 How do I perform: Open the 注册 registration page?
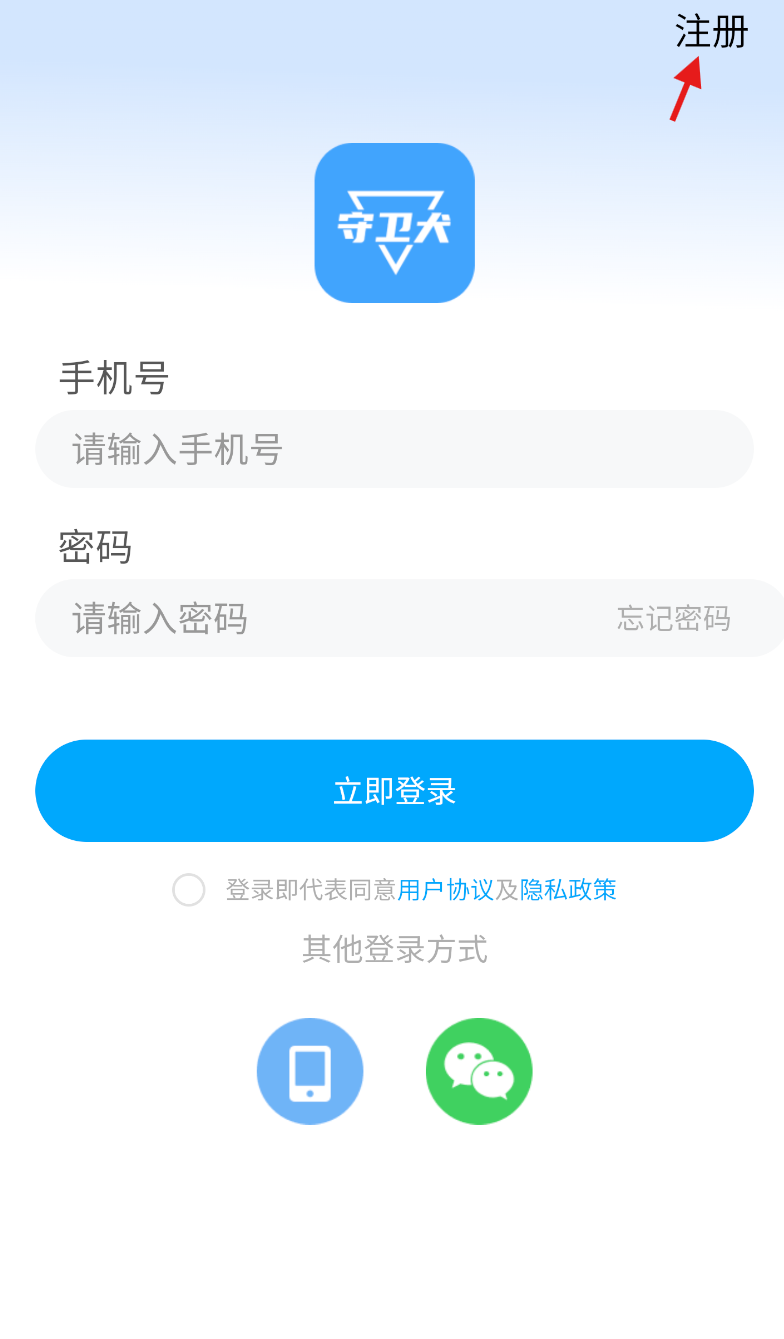pyautogui.click(x=711, y=32)
